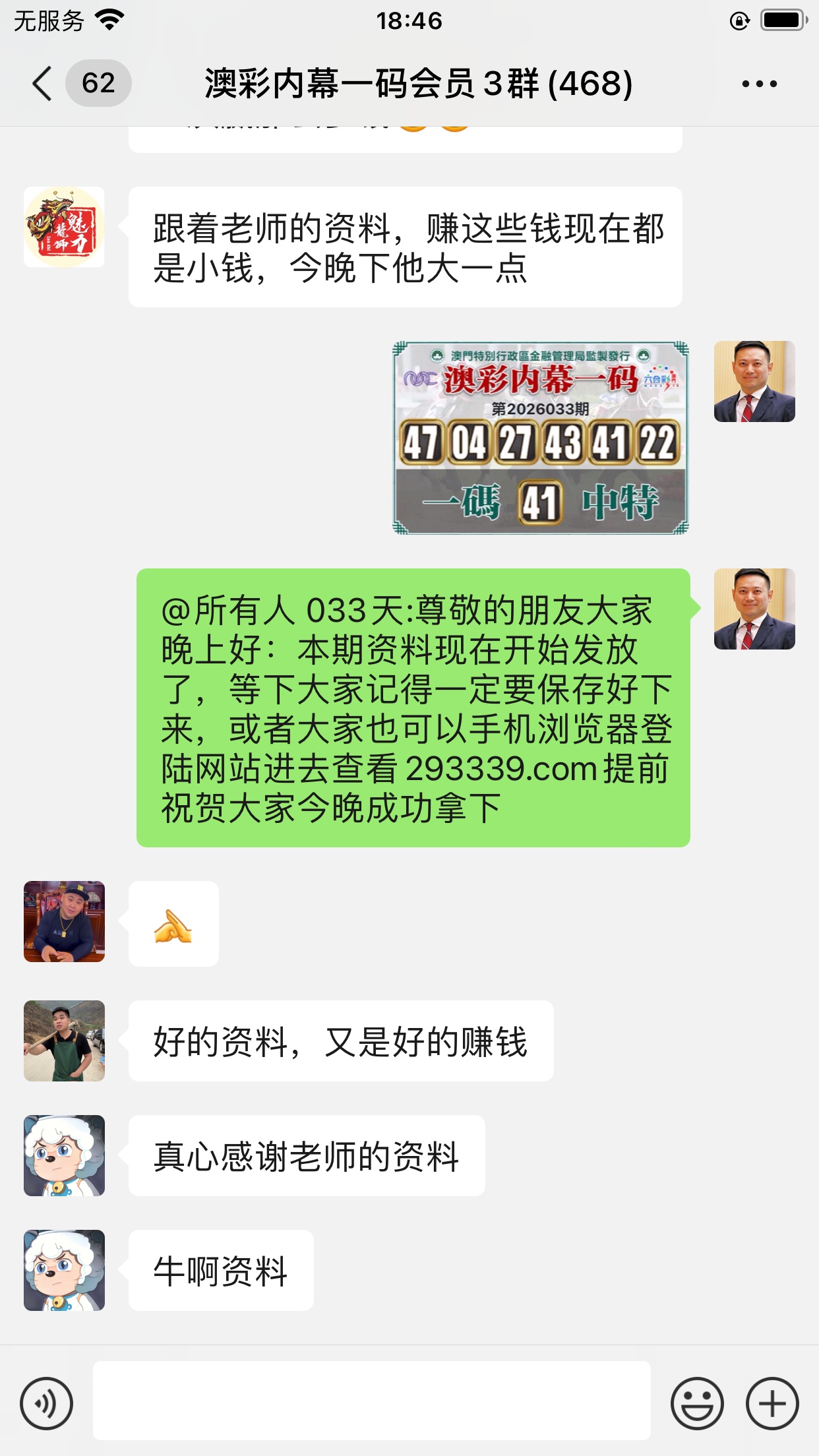Image resolution: width=819 pixels, height=1456 pixels.
Task: Open the lottery result image 第2026033期
Action: 540,438
